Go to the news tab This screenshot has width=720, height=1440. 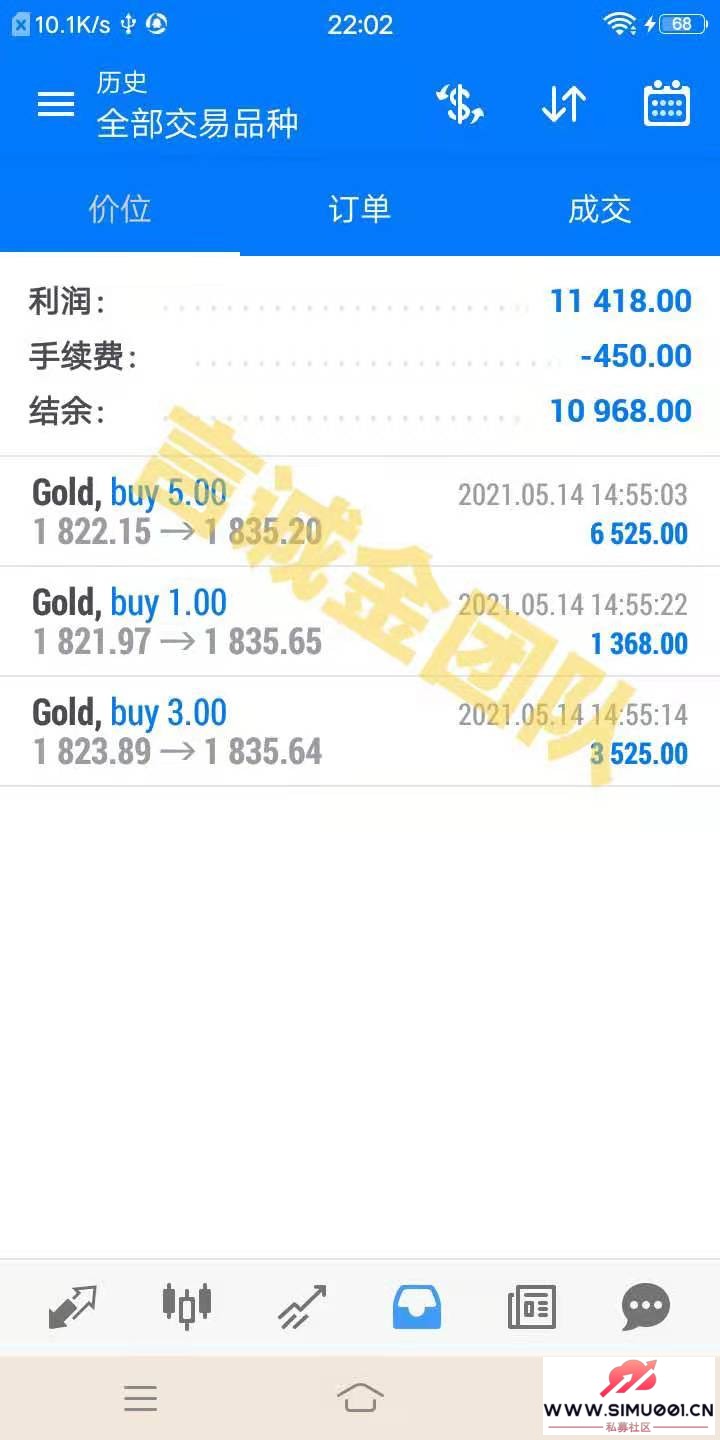[x=531, y=1306]
